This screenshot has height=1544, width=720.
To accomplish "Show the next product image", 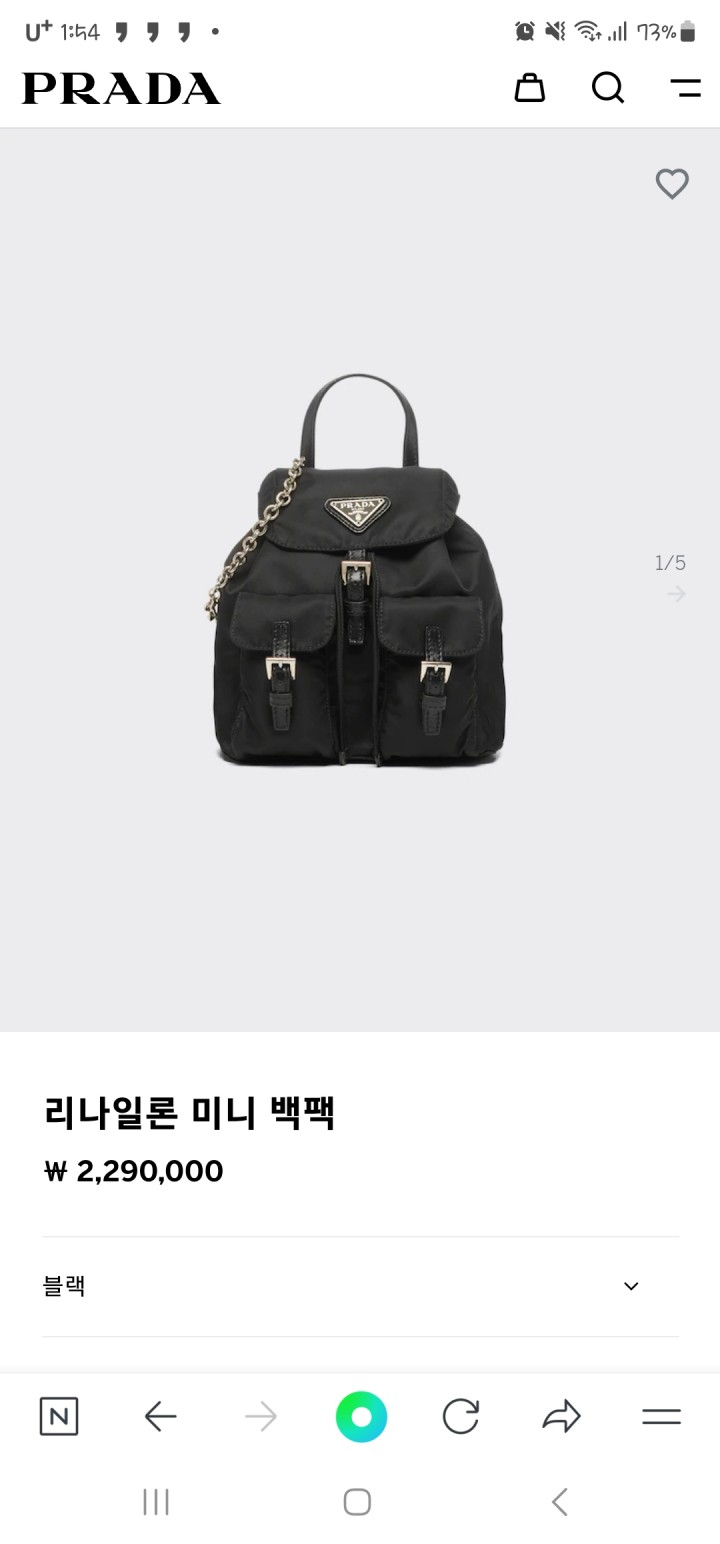I will coord(676,594).
